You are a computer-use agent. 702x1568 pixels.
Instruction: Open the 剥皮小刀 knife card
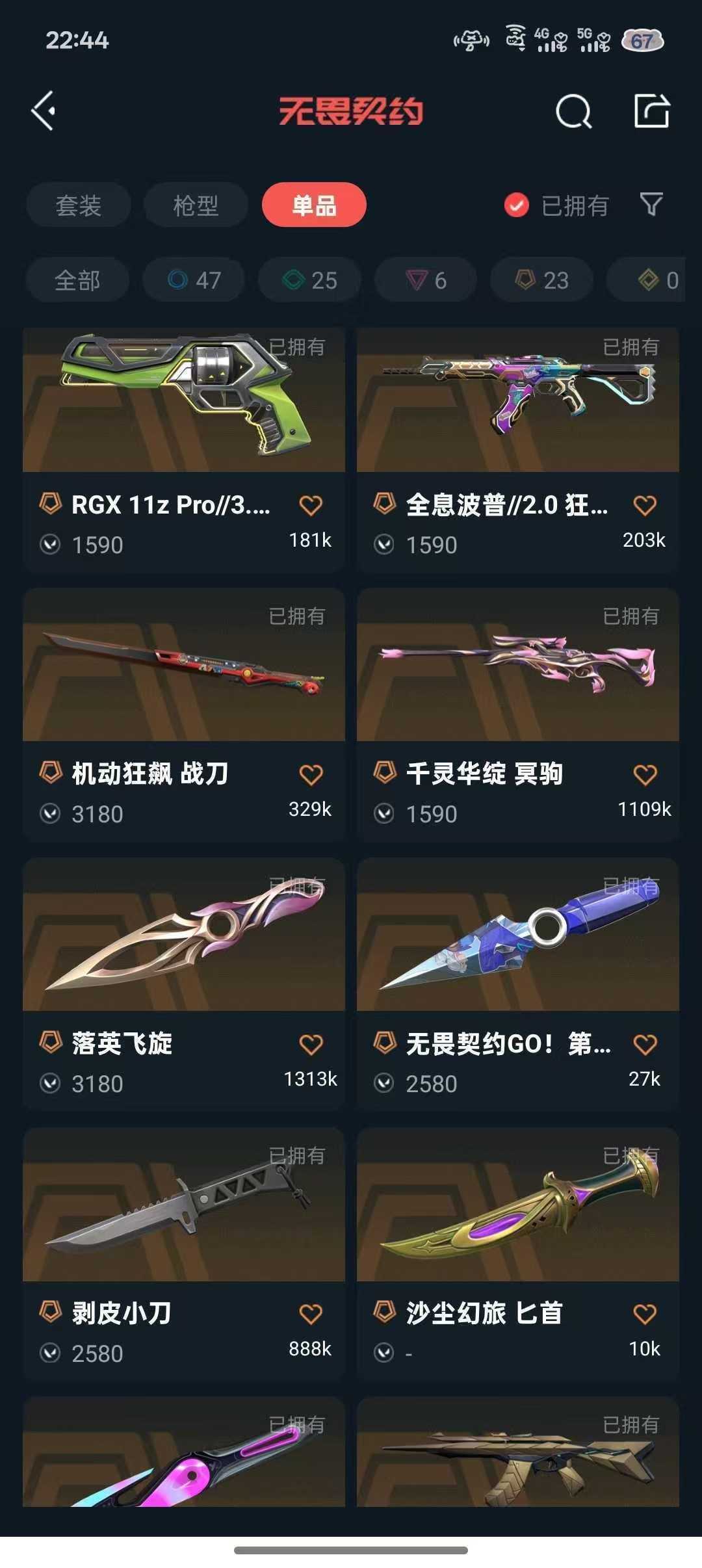click(x=183, y=1255)
